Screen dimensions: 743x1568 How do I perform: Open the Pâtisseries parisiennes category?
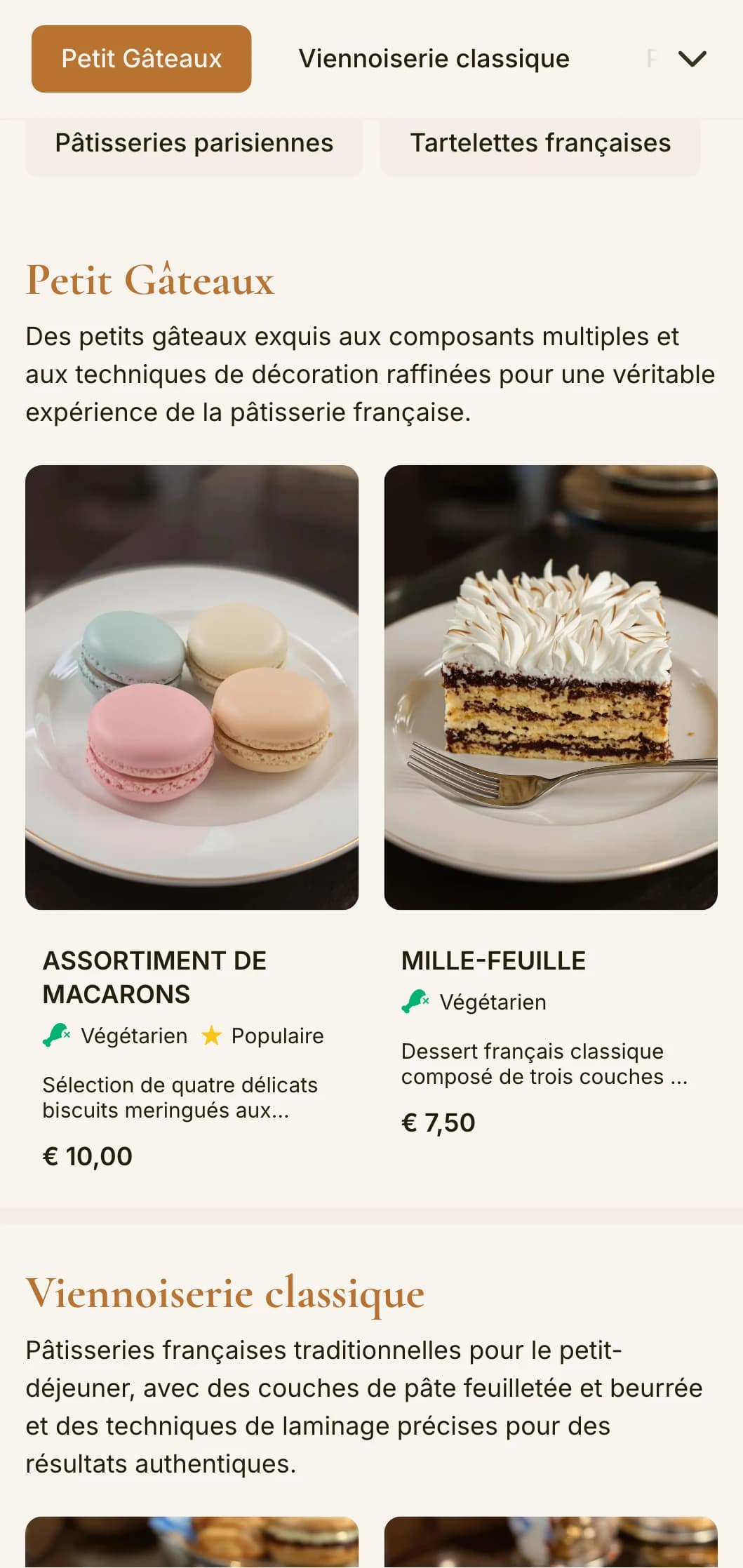[194, 144]
